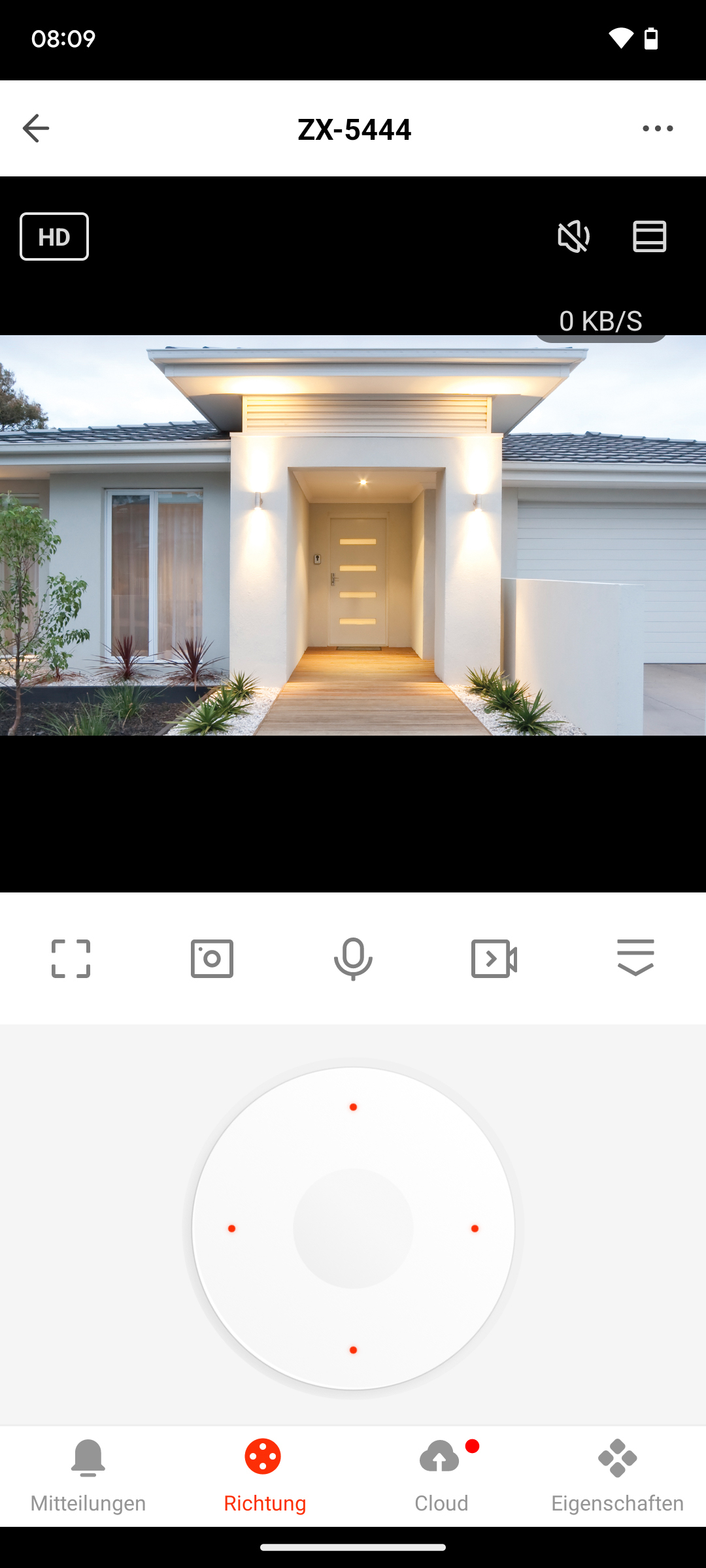Switch to the Cloud tab
This screenshot has height=1568, width=706.
tap(441, 1477)
